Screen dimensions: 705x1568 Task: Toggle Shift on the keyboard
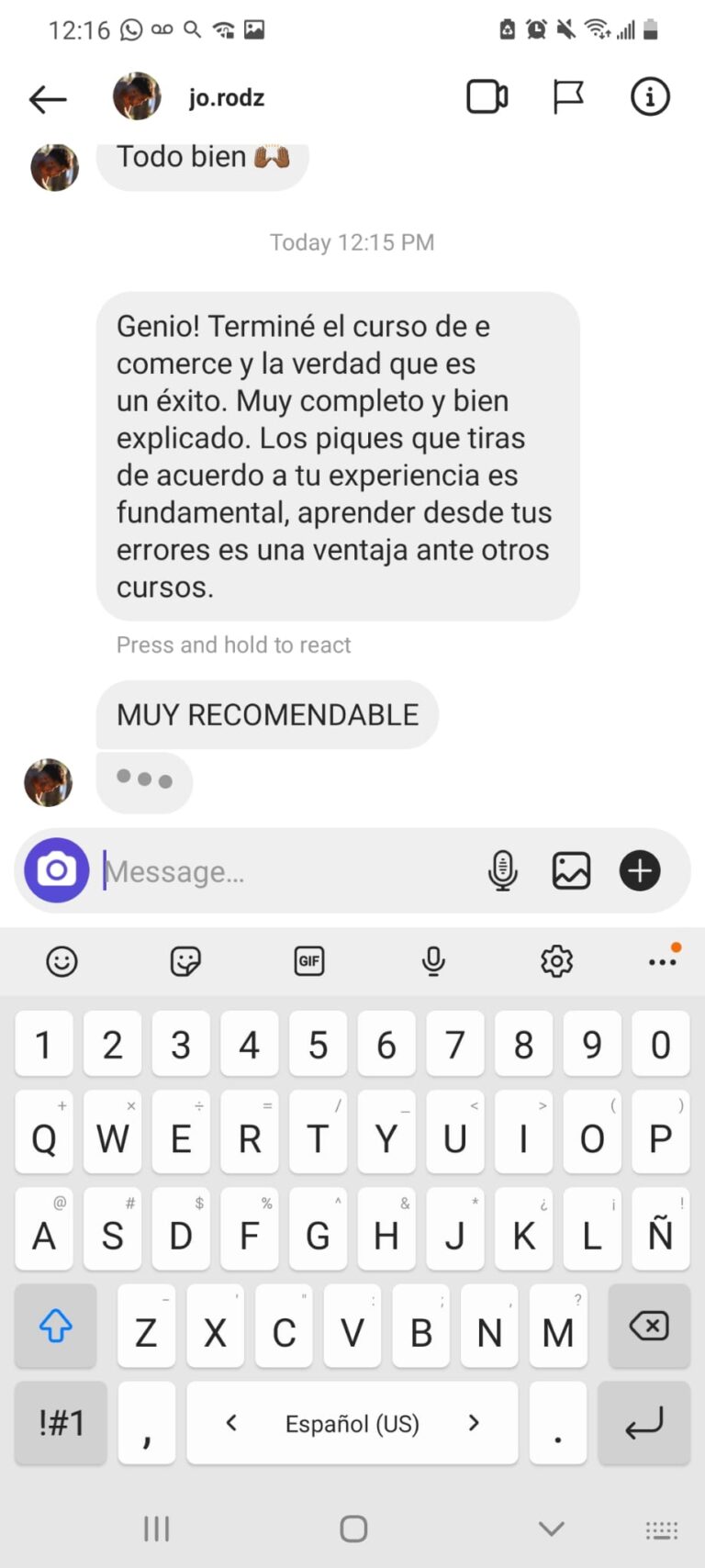coord(55,1327)
